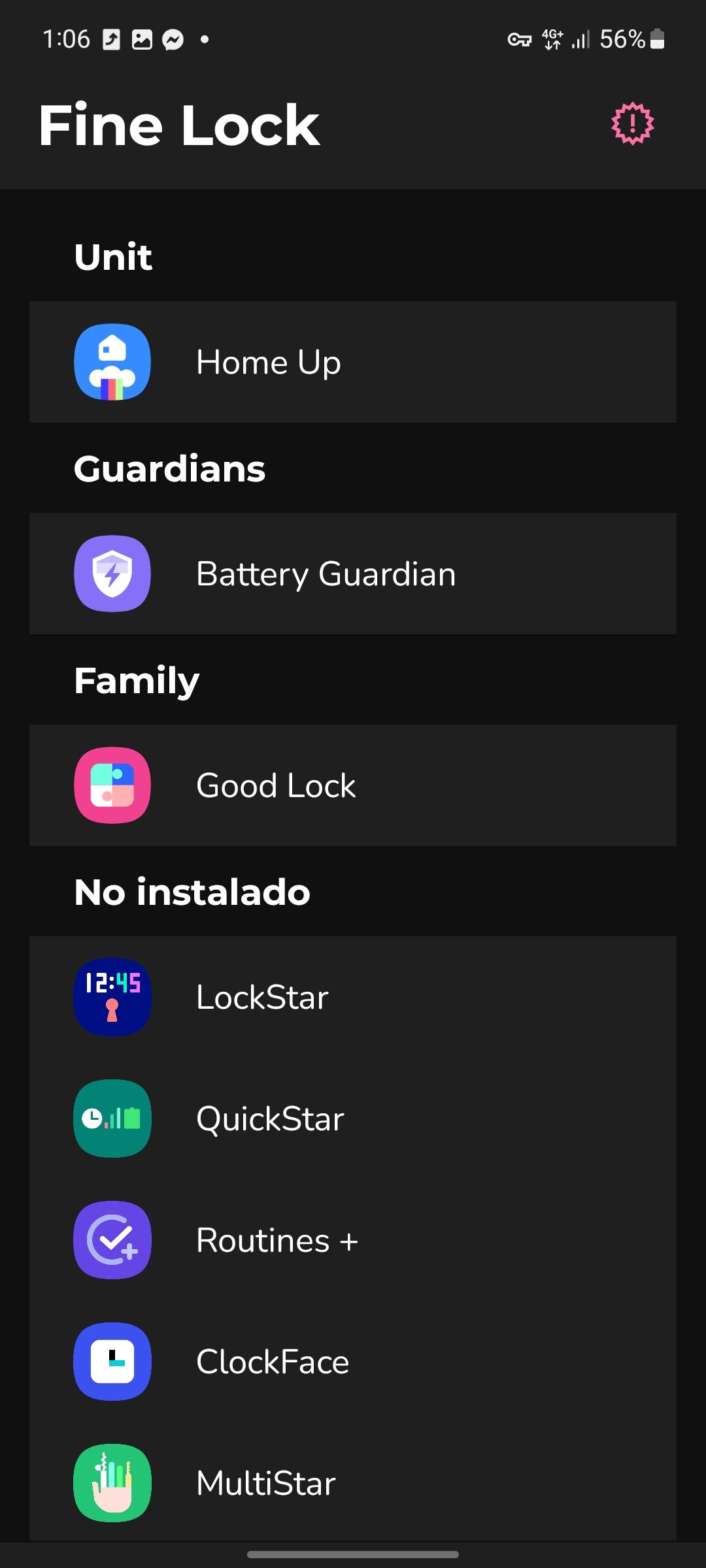This screenshot has width=706, height=1568.
Task: Tap the No instalado section header
Action: (192, 891)
